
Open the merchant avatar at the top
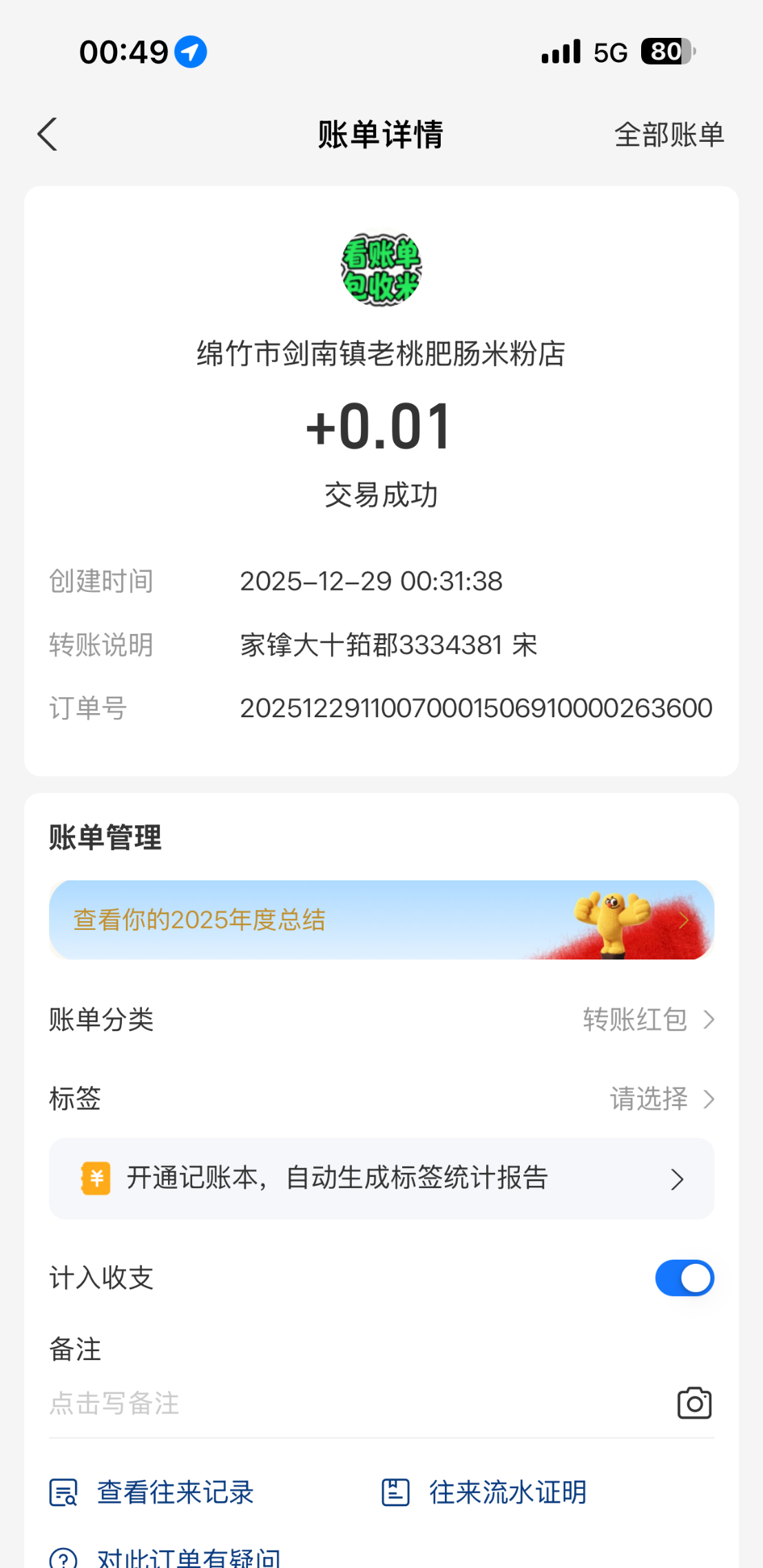381,268
